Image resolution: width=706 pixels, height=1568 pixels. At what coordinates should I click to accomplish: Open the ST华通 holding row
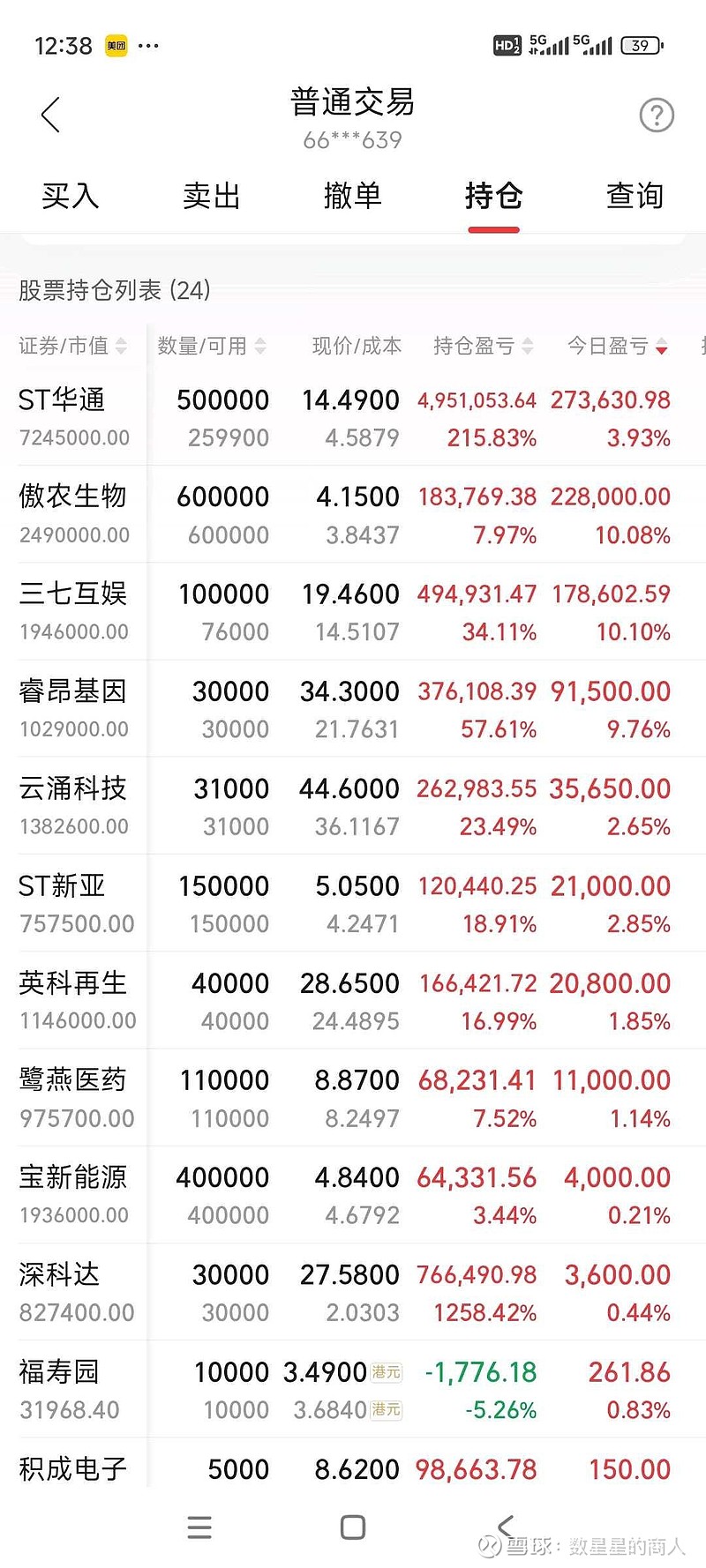pos(353,418)
